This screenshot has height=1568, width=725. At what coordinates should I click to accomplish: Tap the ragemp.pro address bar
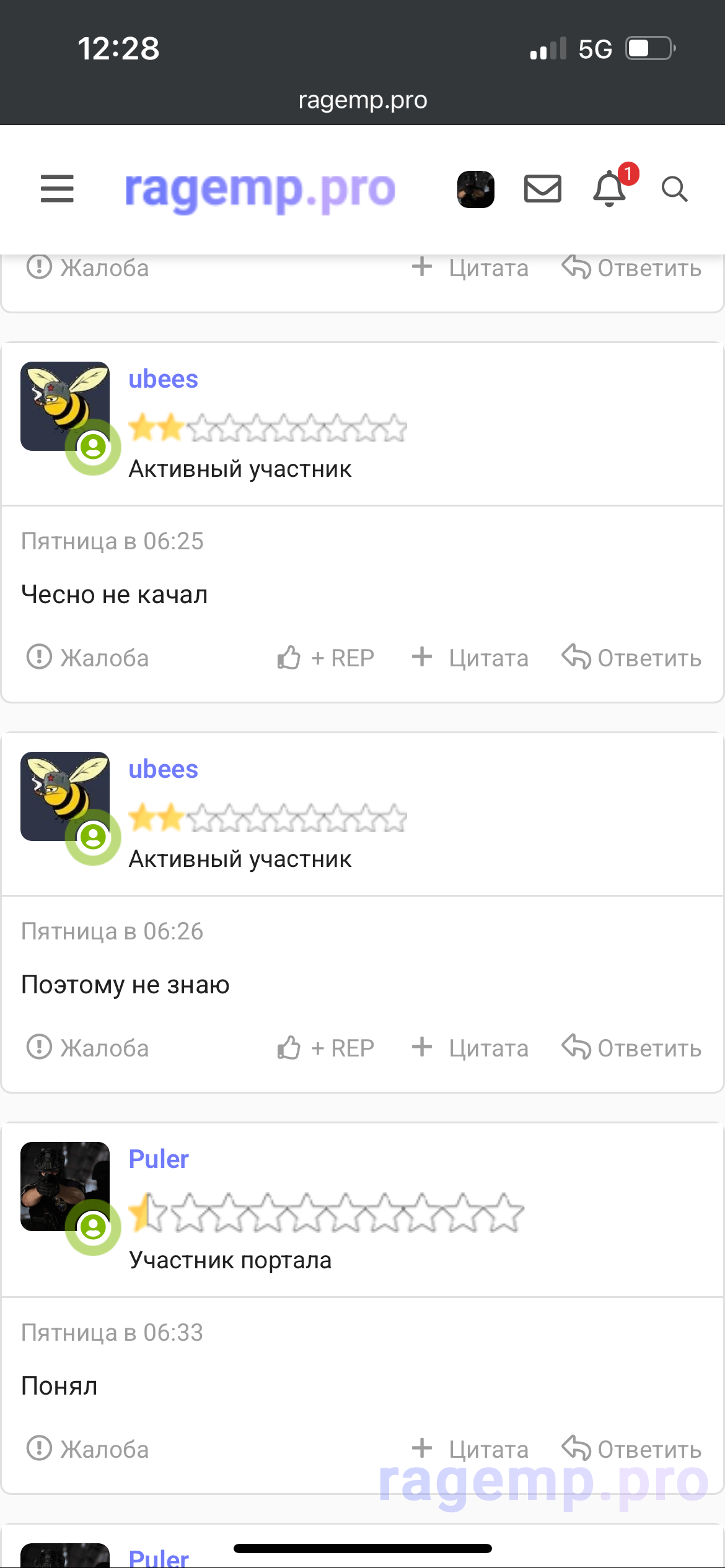pos(362,100)
